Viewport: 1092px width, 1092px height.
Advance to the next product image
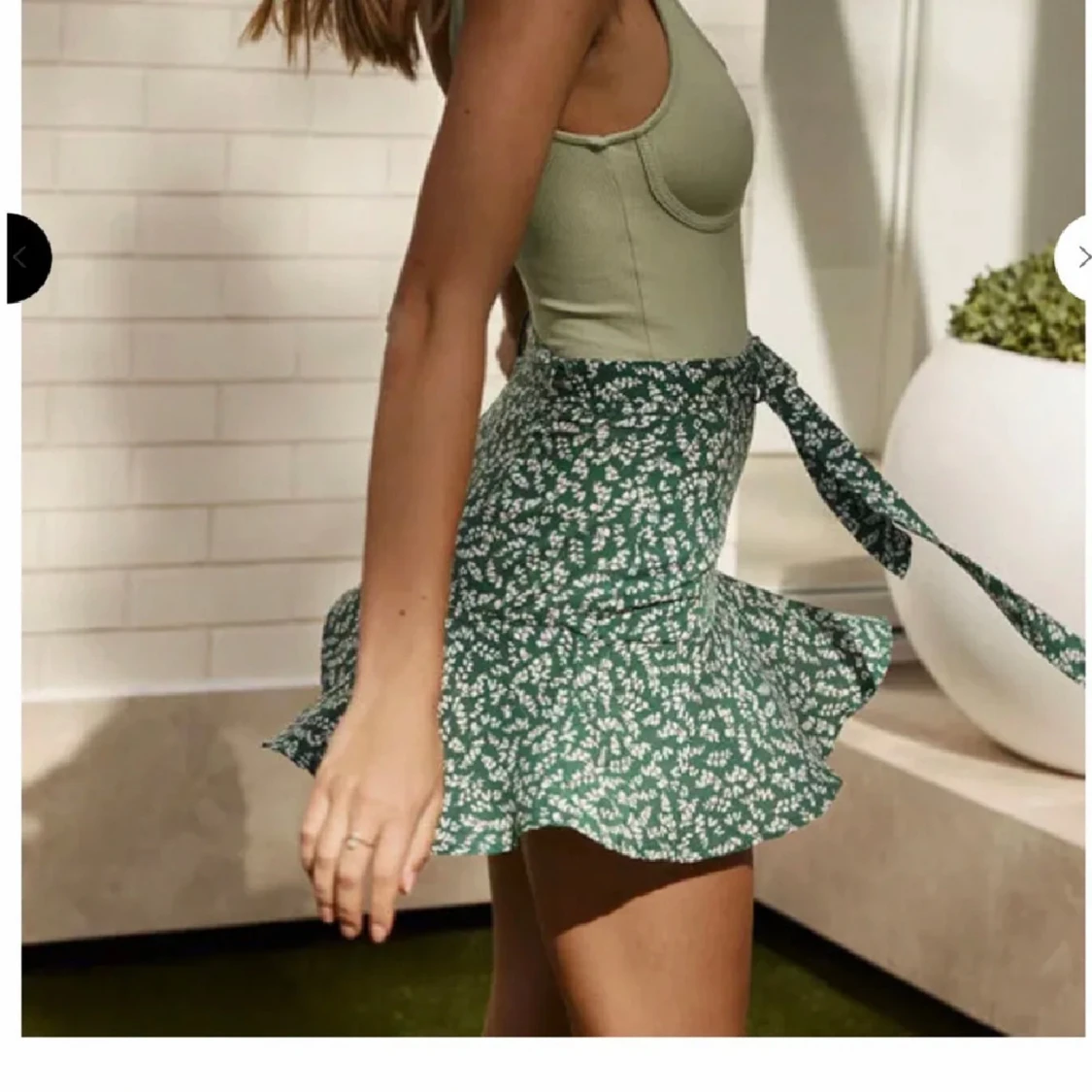[x=1077, y=257]
